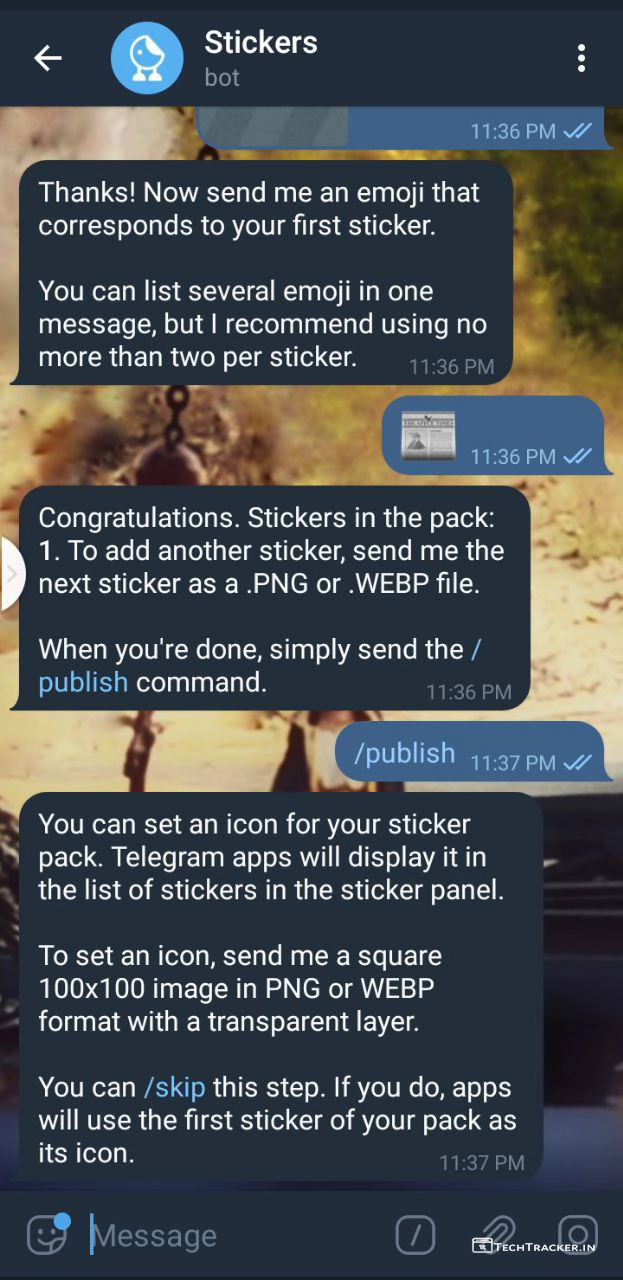
Task: Focus the Message input field
Action: click(x=230, y=1236)
